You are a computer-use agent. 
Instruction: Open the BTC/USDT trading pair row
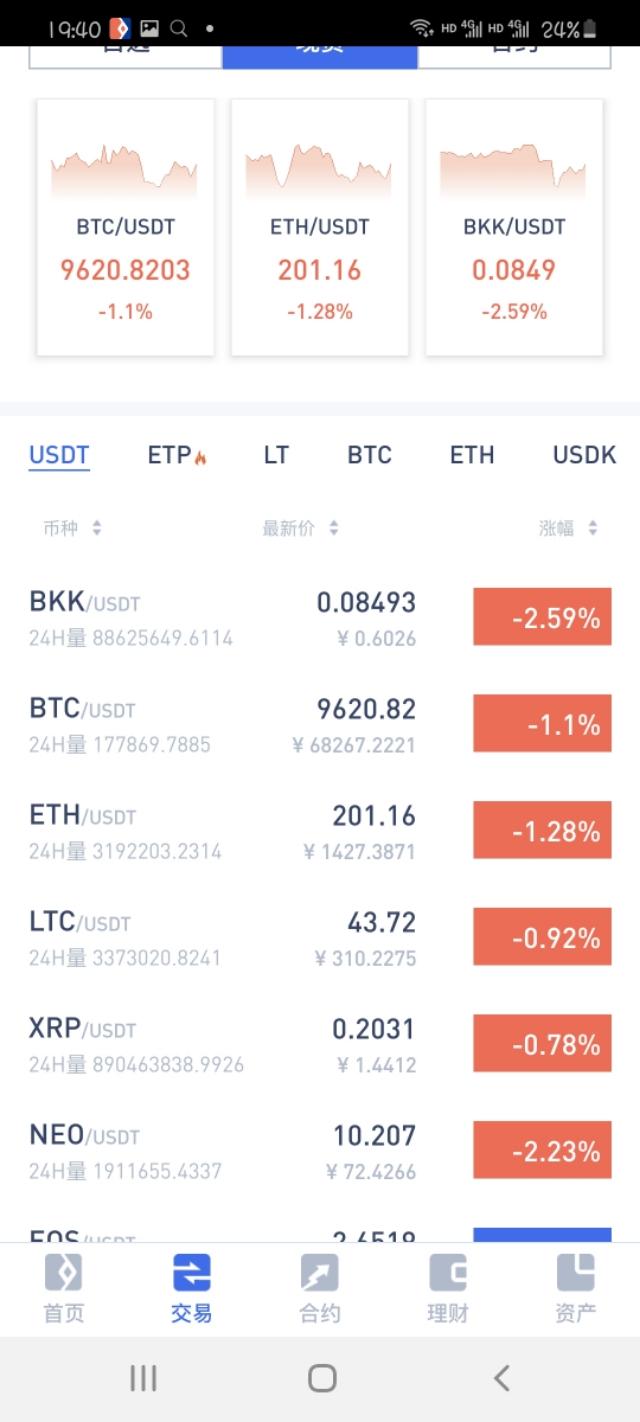pyautogui.click(x=222, y=725)
